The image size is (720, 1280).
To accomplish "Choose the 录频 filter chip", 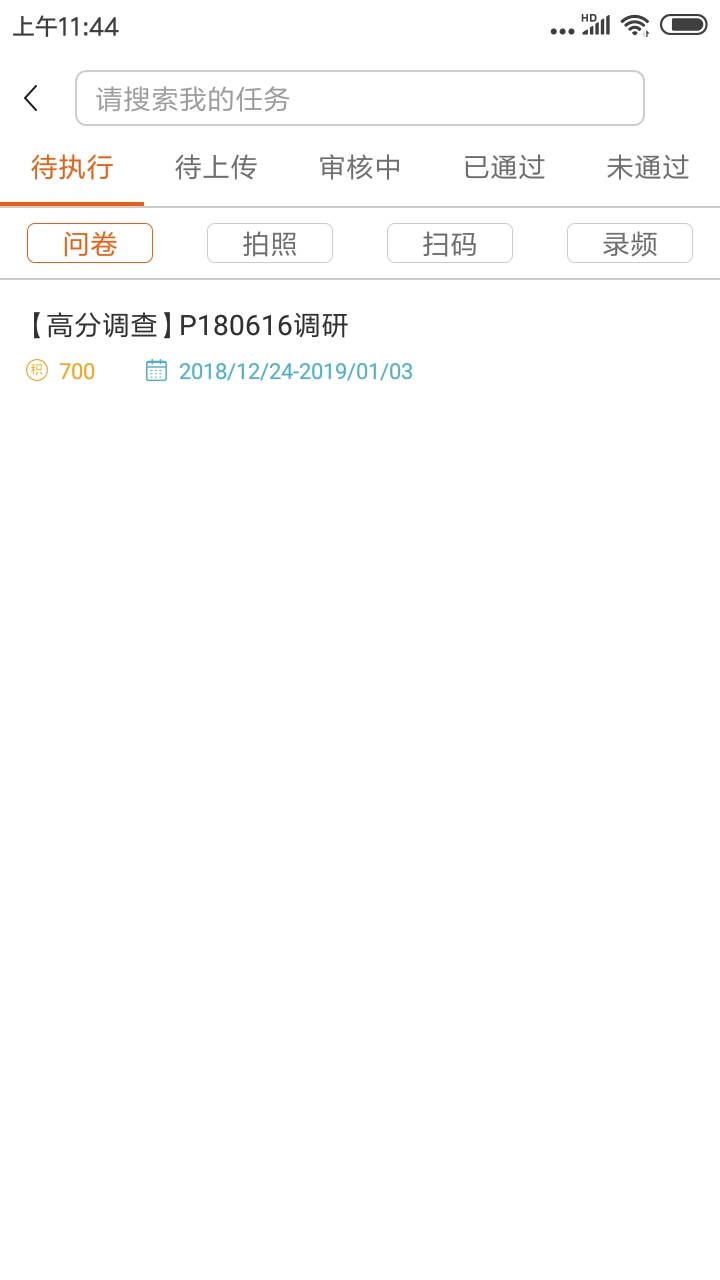I will 630,243.
